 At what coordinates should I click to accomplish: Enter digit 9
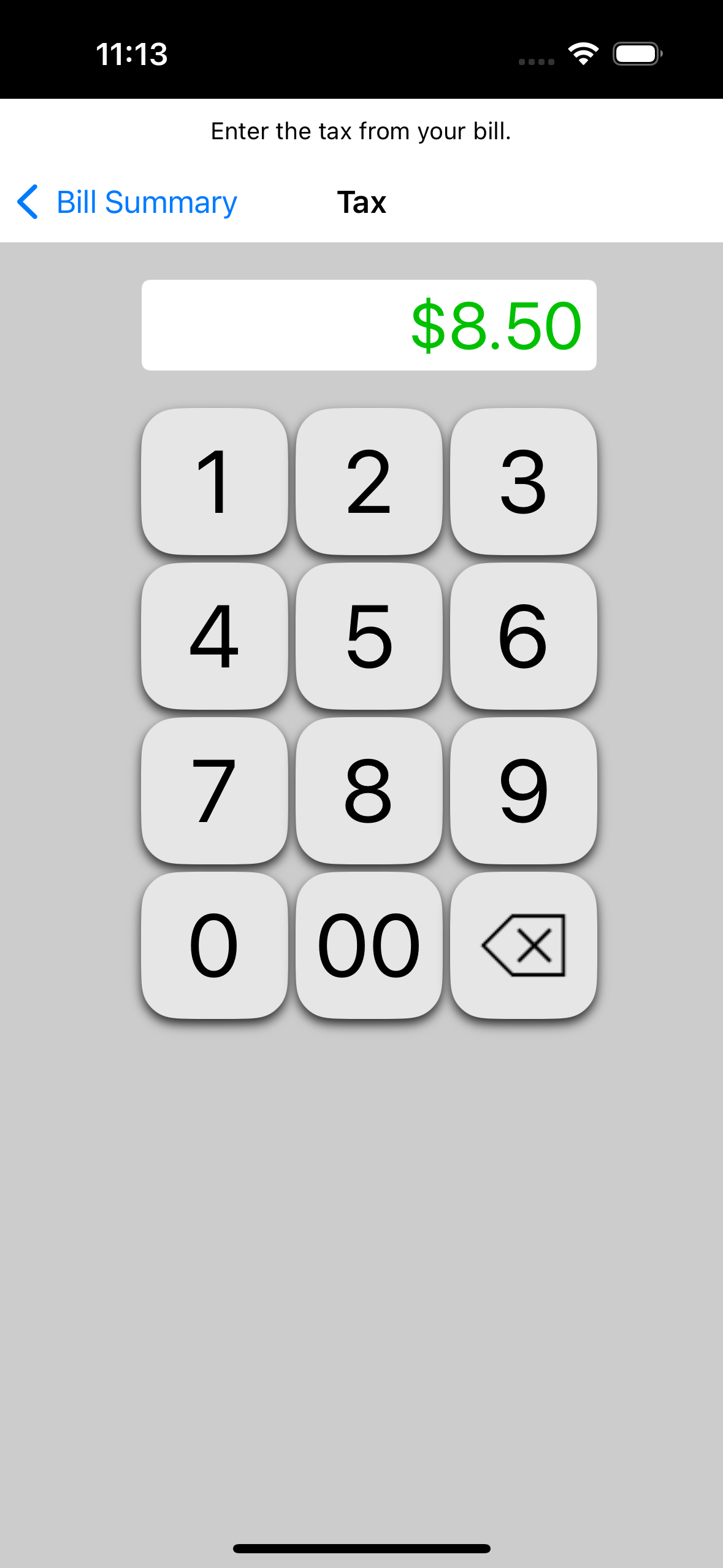(x=523, y=791)
